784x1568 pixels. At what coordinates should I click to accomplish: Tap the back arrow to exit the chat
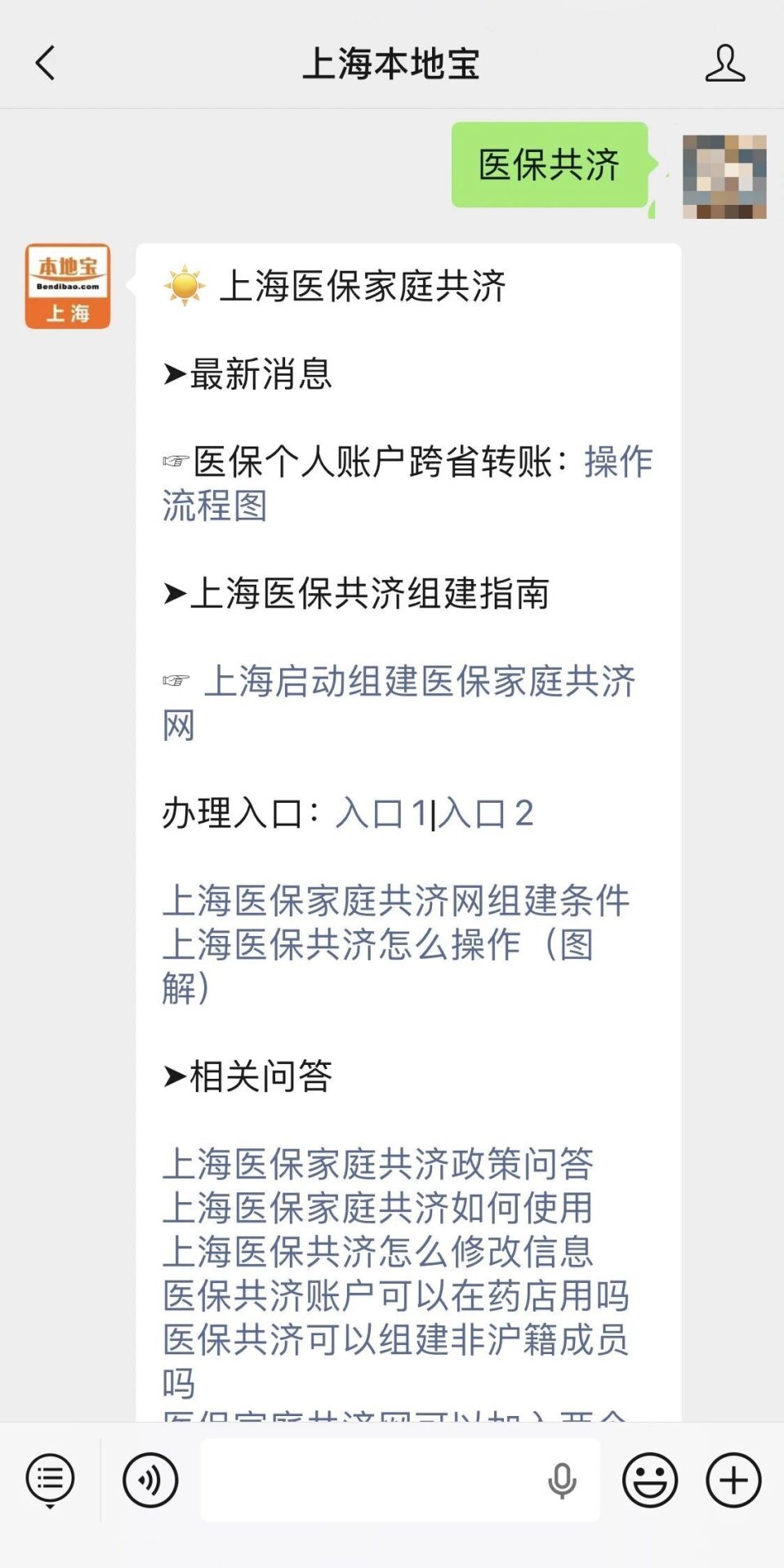click(42, 62)
